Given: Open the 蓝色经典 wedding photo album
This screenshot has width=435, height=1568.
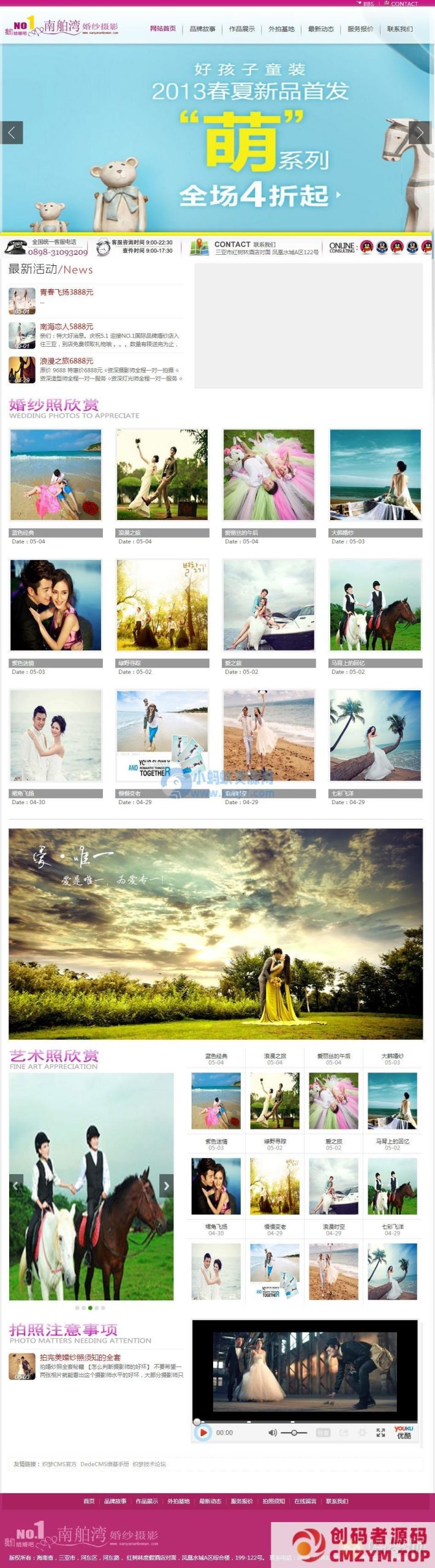Looking at the screenshot, I should [x=56, y=475].
